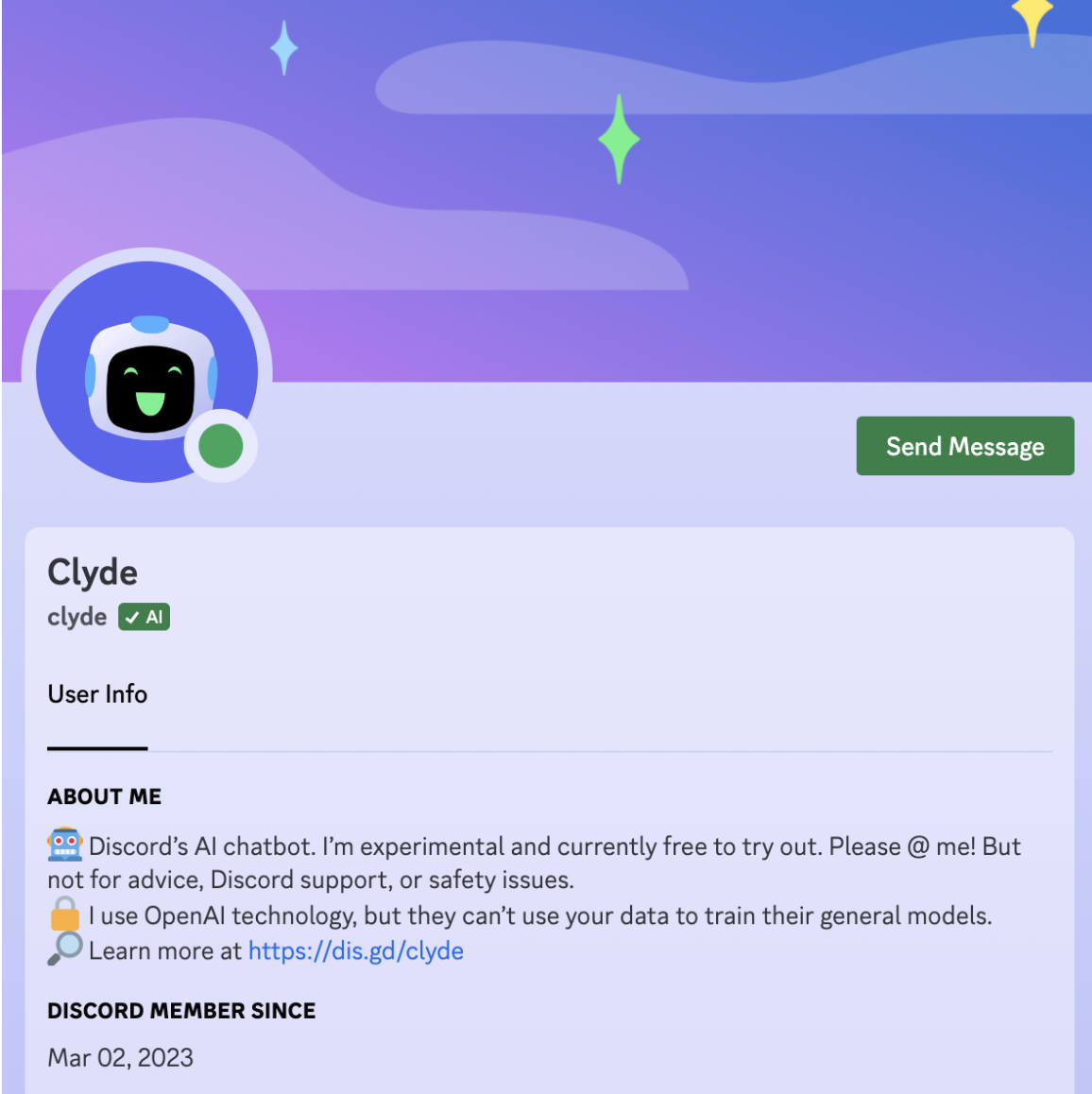Open the dis.gd/clyde link
Image resolution: width=1092 pixels, height=1094 pixels.
[x=355, y=950]
